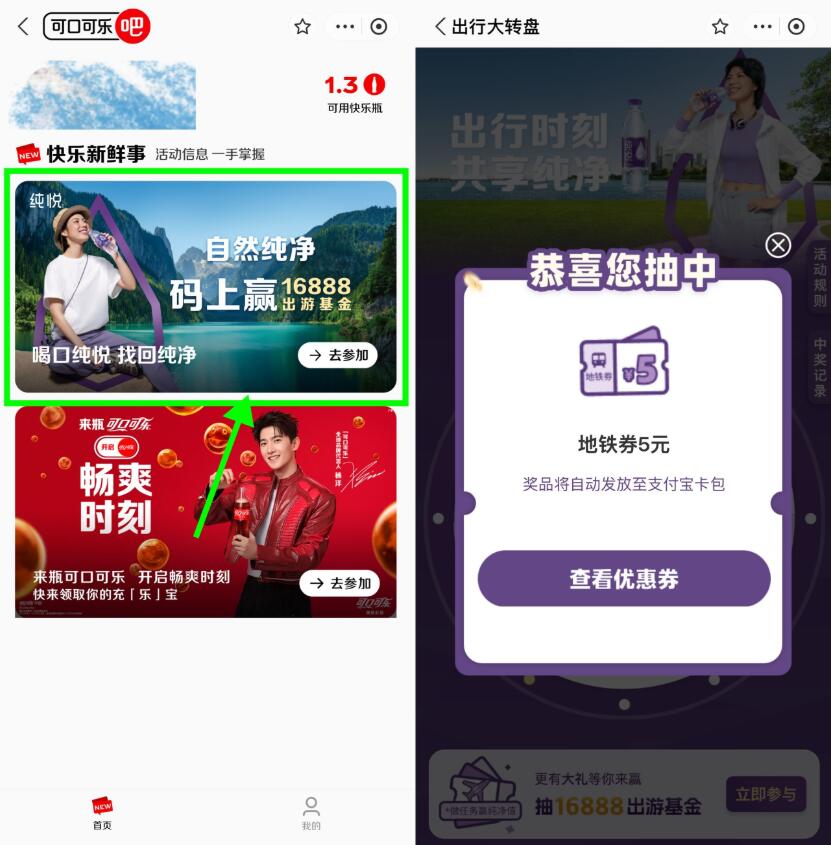Open the more options menu on 出行大转盘

[x=762, y=27]
